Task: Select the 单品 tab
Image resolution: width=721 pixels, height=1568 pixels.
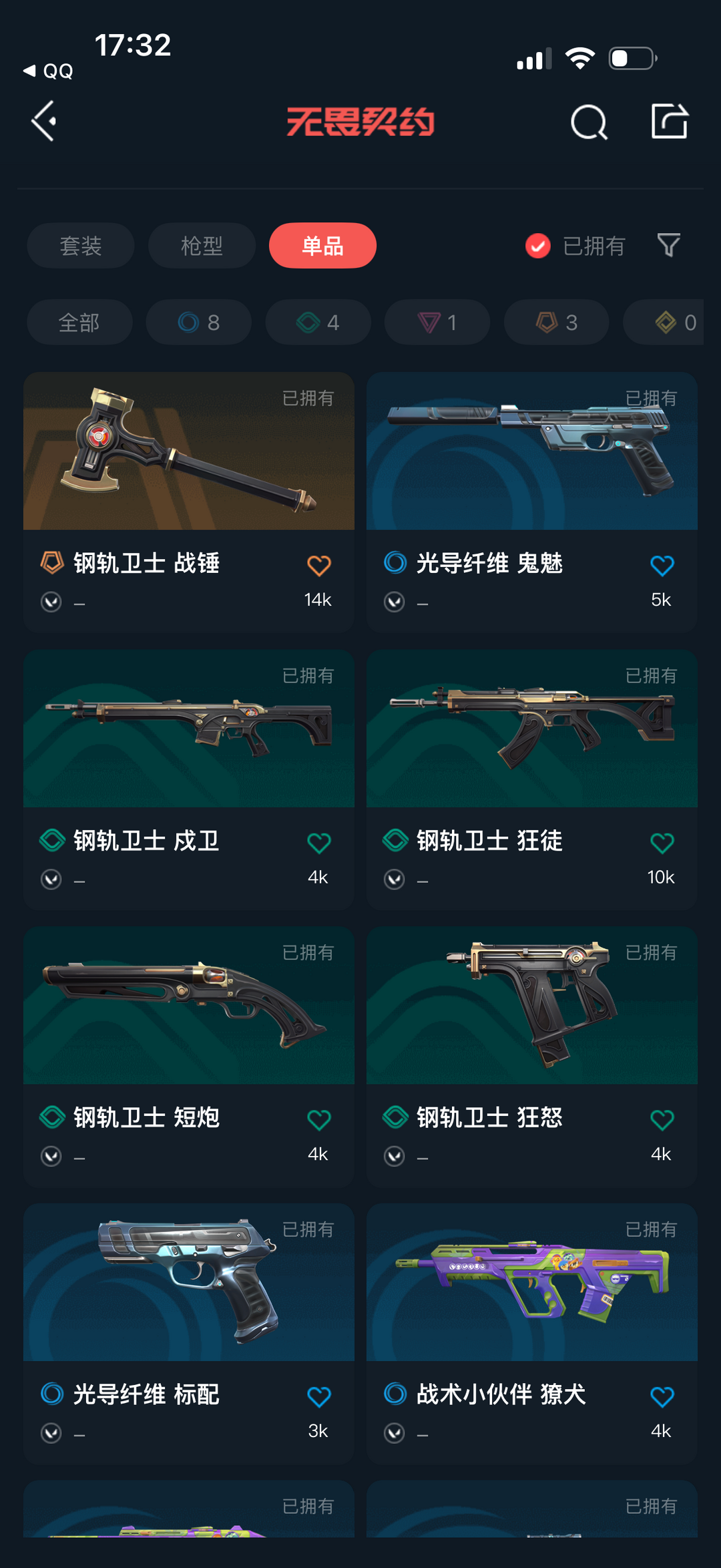Action: (322, 246)
